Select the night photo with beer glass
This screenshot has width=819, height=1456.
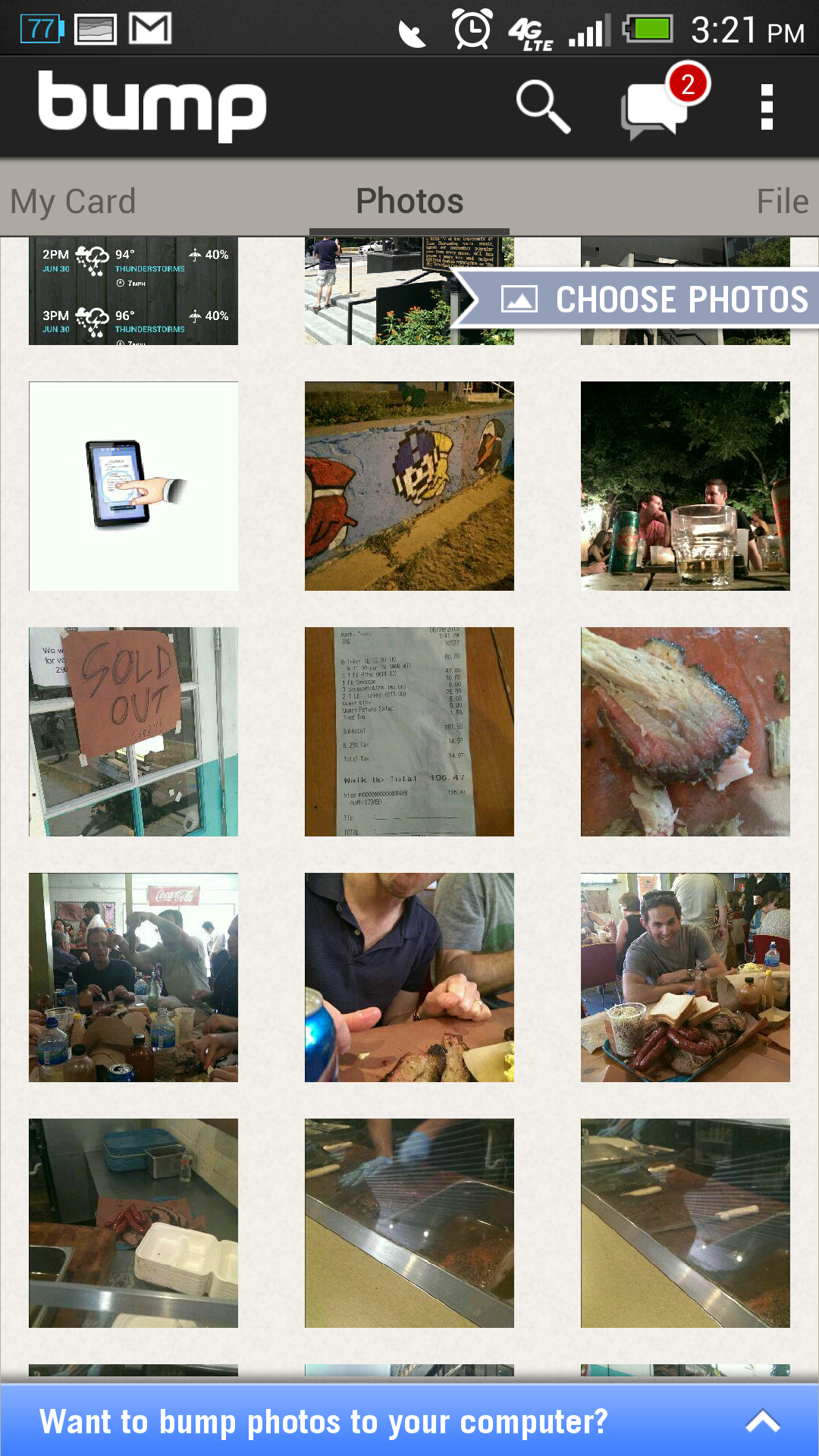(x=686, y=486)
